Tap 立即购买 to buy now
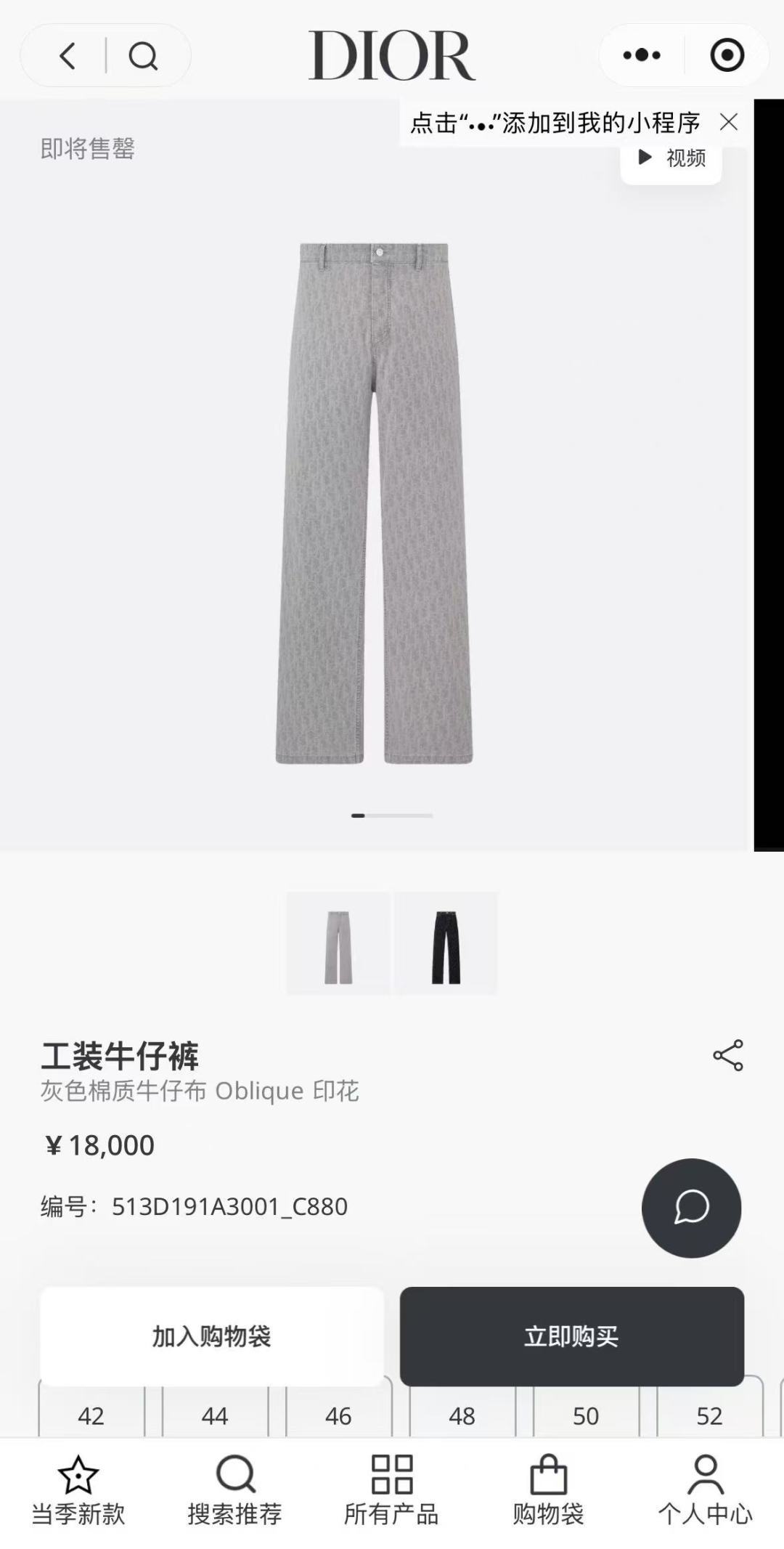The width and height of the screenshot is (784, 1549). [x=571, y=1336]
